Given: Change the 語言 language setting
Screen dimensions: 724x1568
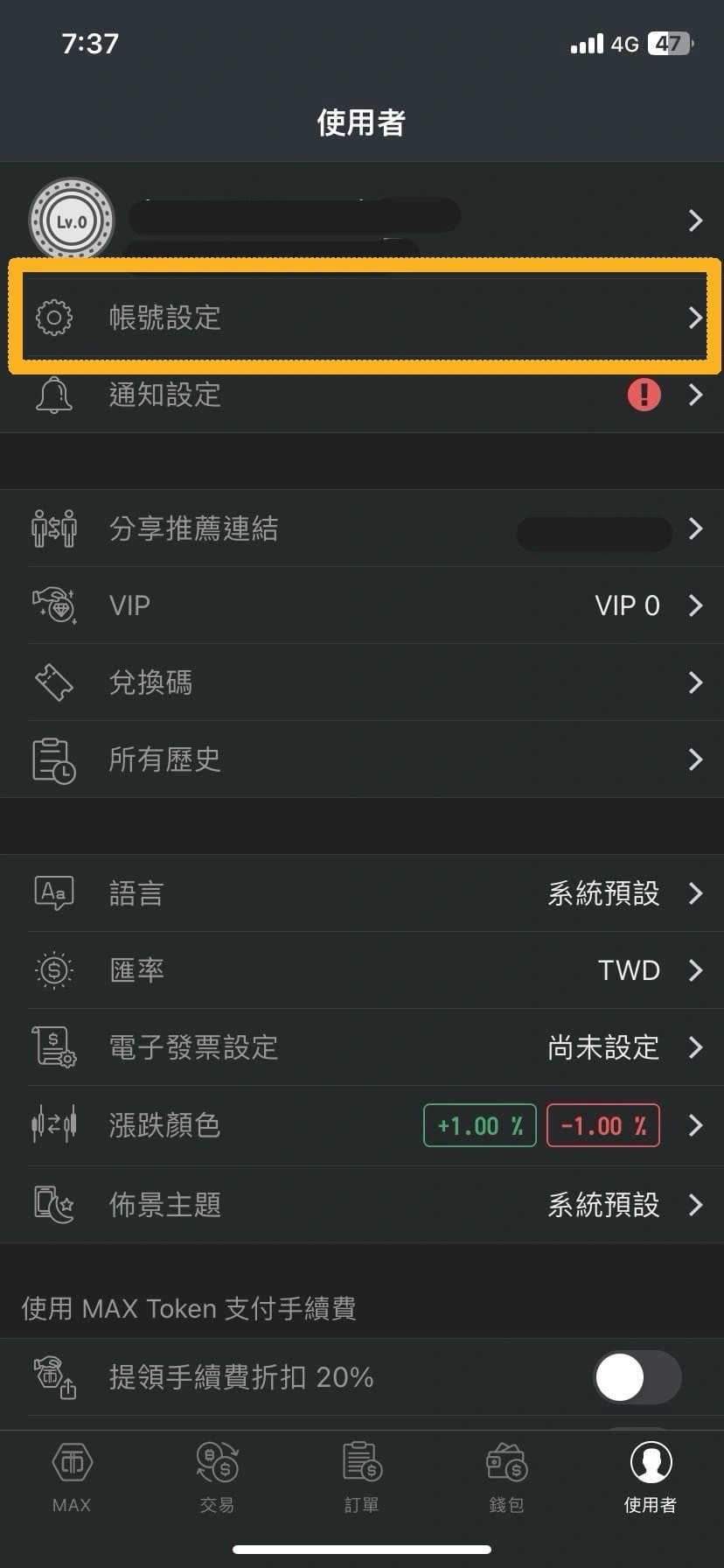Looking at the screenshot, I should click(362, 893).
